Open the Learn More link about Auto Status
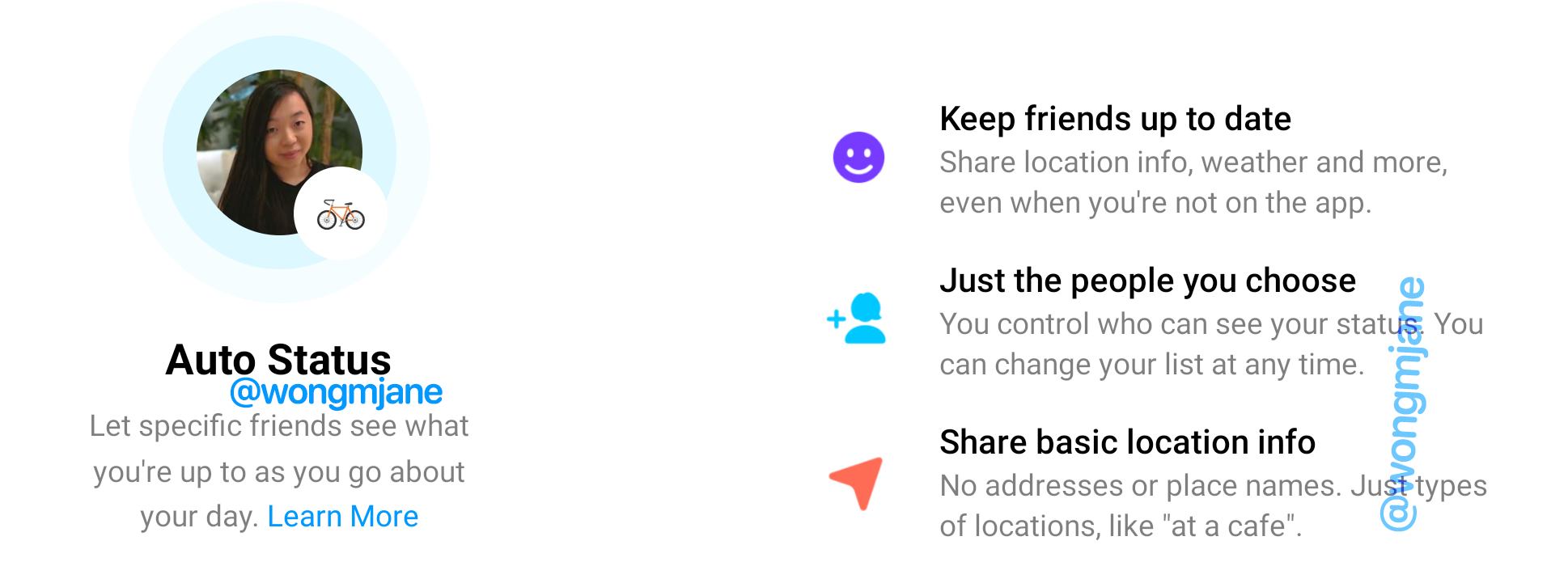 [x=342, y=516]
